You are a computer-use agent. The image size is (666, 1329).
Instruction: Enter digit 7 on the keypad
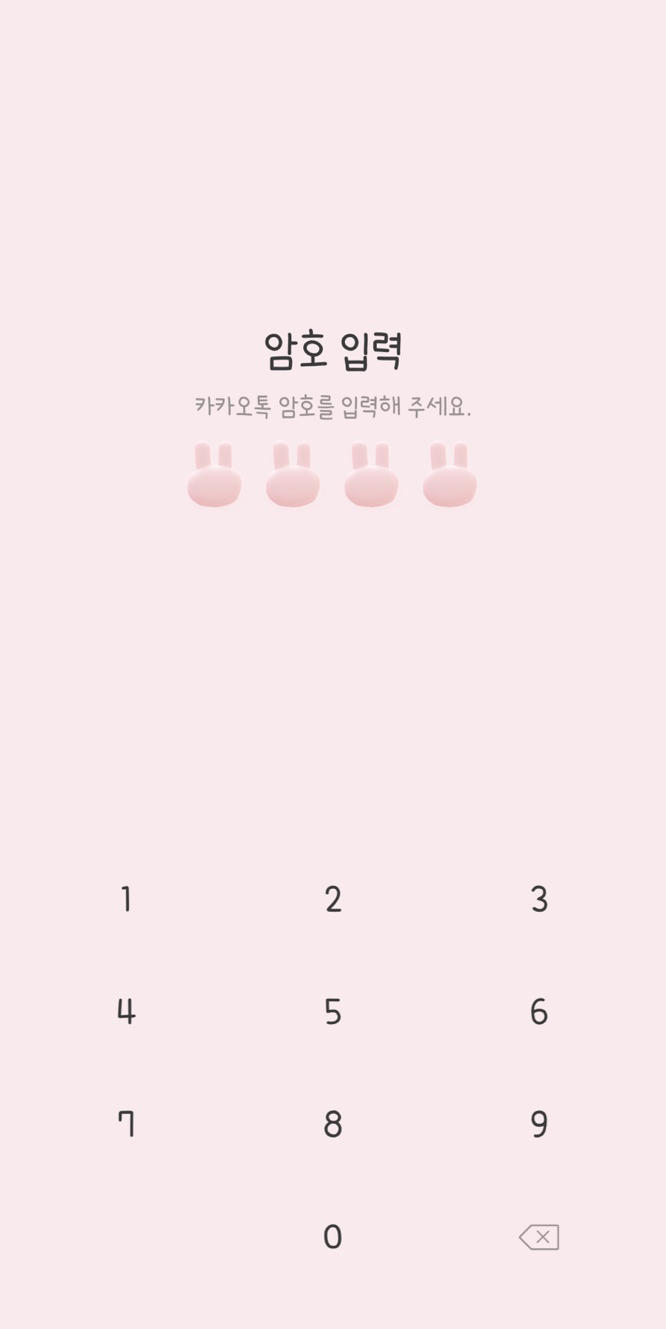pos(126,1124)
